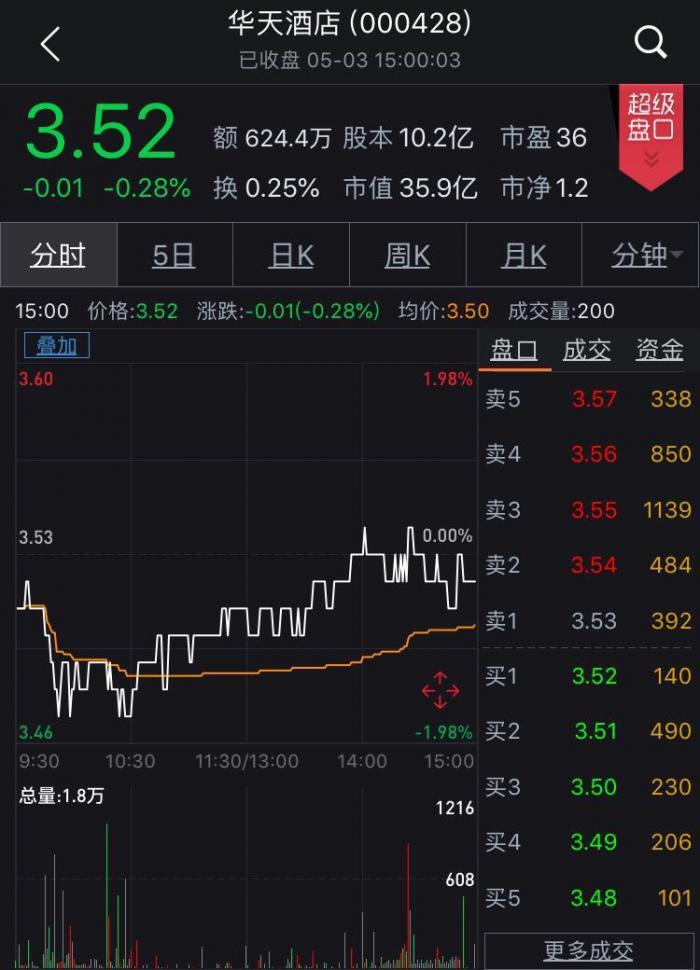Screen dimensions: 700x970
Task: Open the stock search magnifier
Action: tap(651, 43)
